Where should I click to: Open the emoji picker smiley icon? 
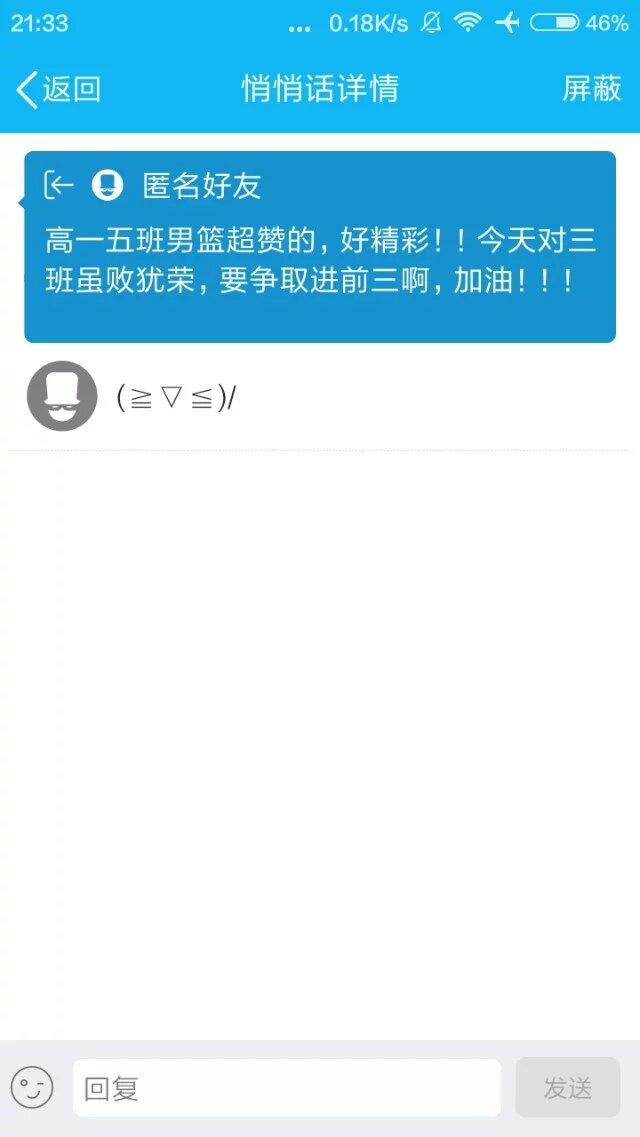32,1087
